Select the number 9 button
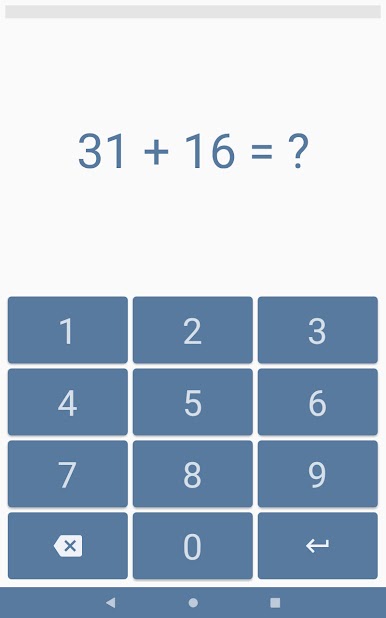The image size is (386, 618). point(318,474)
